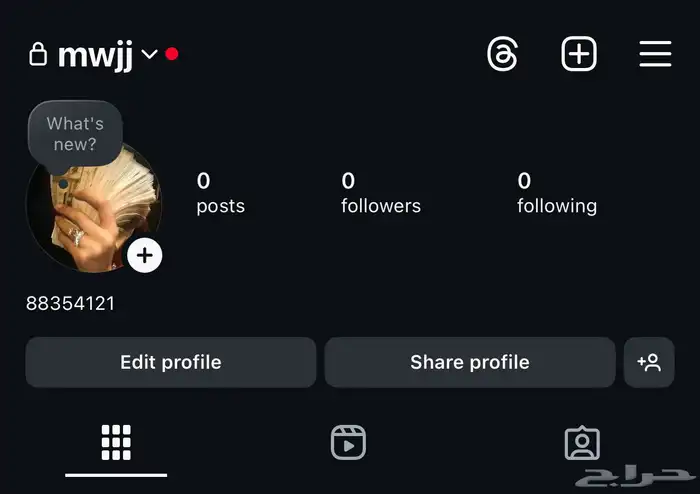This screenshot has height=494, width=700.
Task: Switch to the tagged photos tab
Action: click(x=582, y=442)
